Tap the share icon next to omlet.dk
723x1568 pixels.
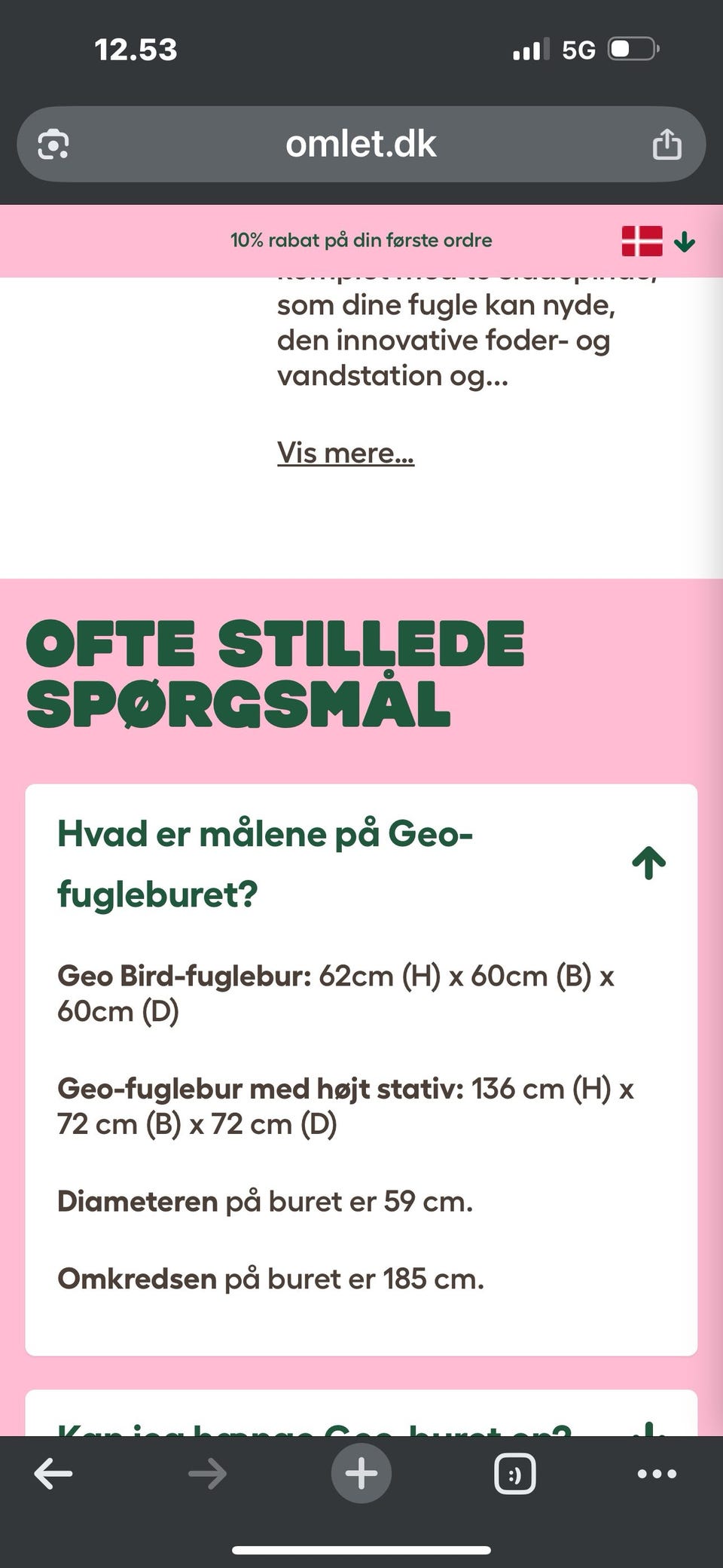click(667, 145)
